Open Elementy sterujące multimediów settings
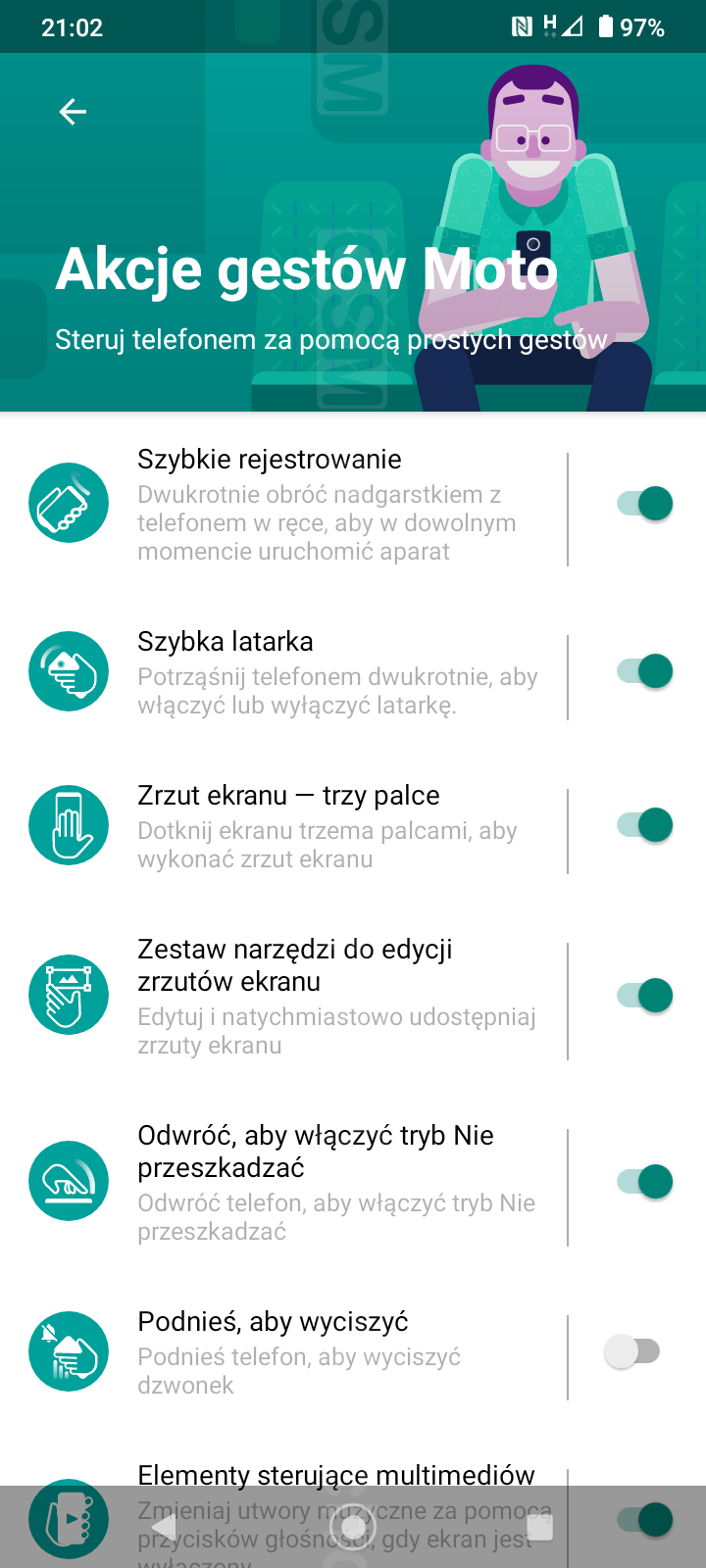 click(333, 1476)
